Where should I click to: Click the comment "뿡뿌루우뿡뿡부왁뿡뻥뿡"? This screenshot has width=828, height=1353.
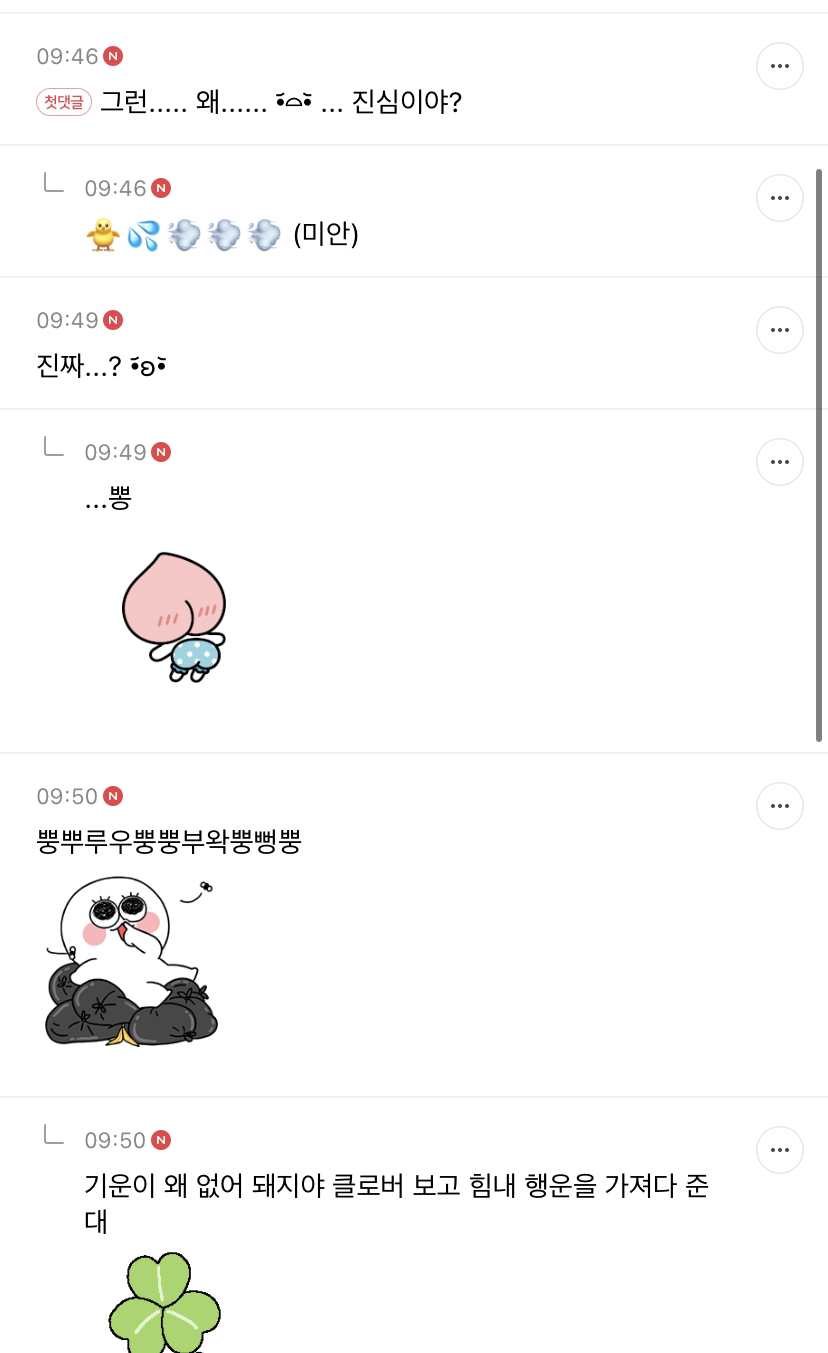click(168, 842)
